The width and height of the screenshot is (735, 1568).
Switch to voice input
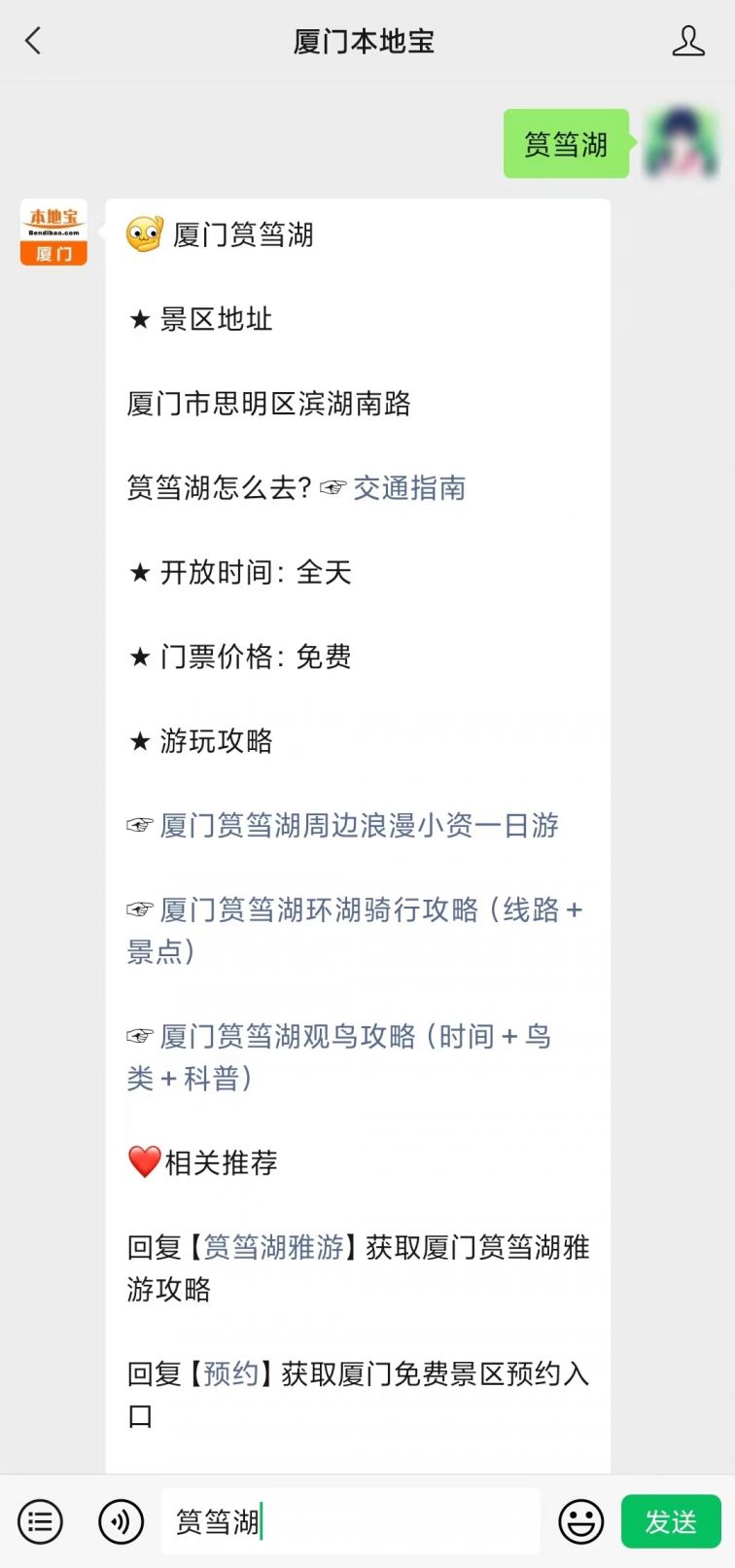coord(121,1521)
